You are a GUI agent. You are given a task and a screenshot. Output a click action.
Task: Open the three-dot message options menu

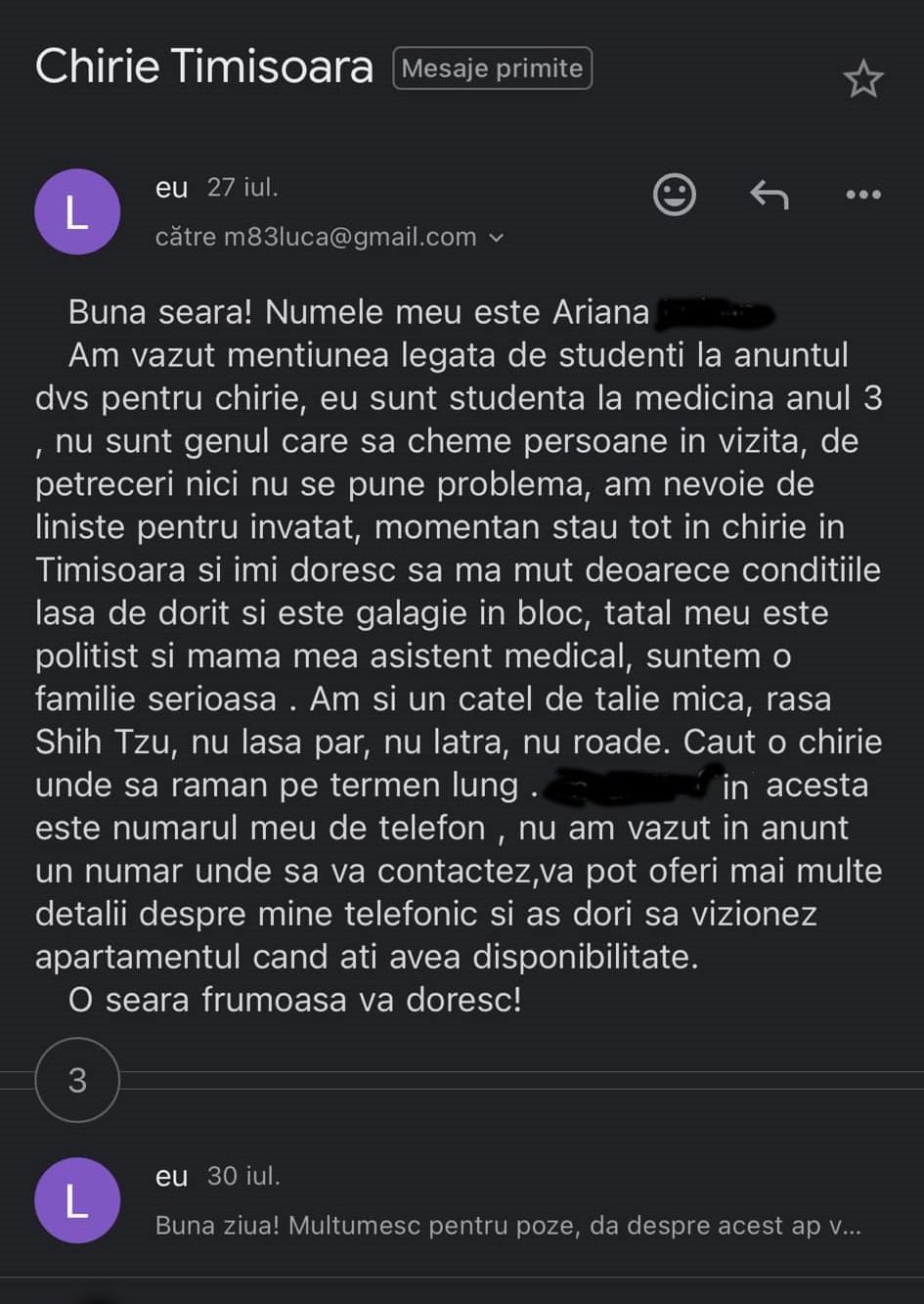tap(862, 195)
